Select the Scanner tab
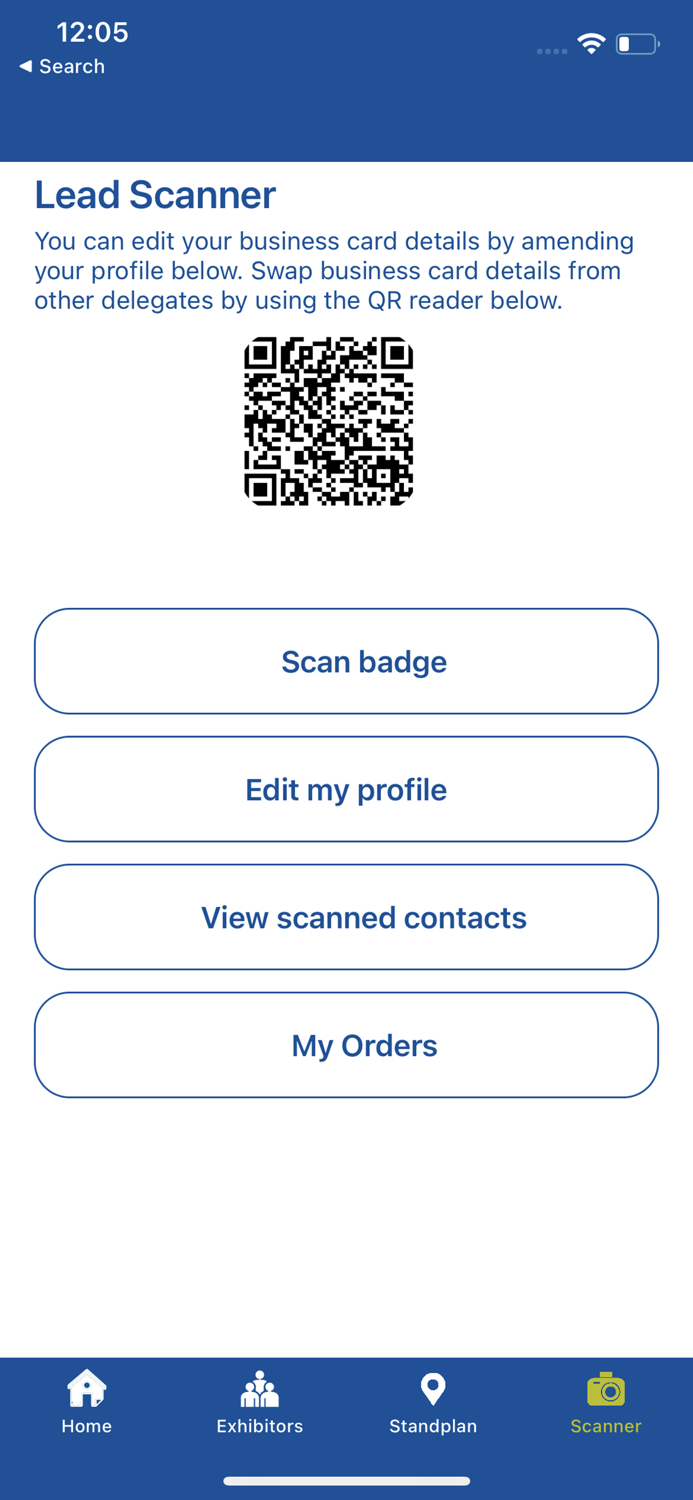 [x=606, y=1402]
